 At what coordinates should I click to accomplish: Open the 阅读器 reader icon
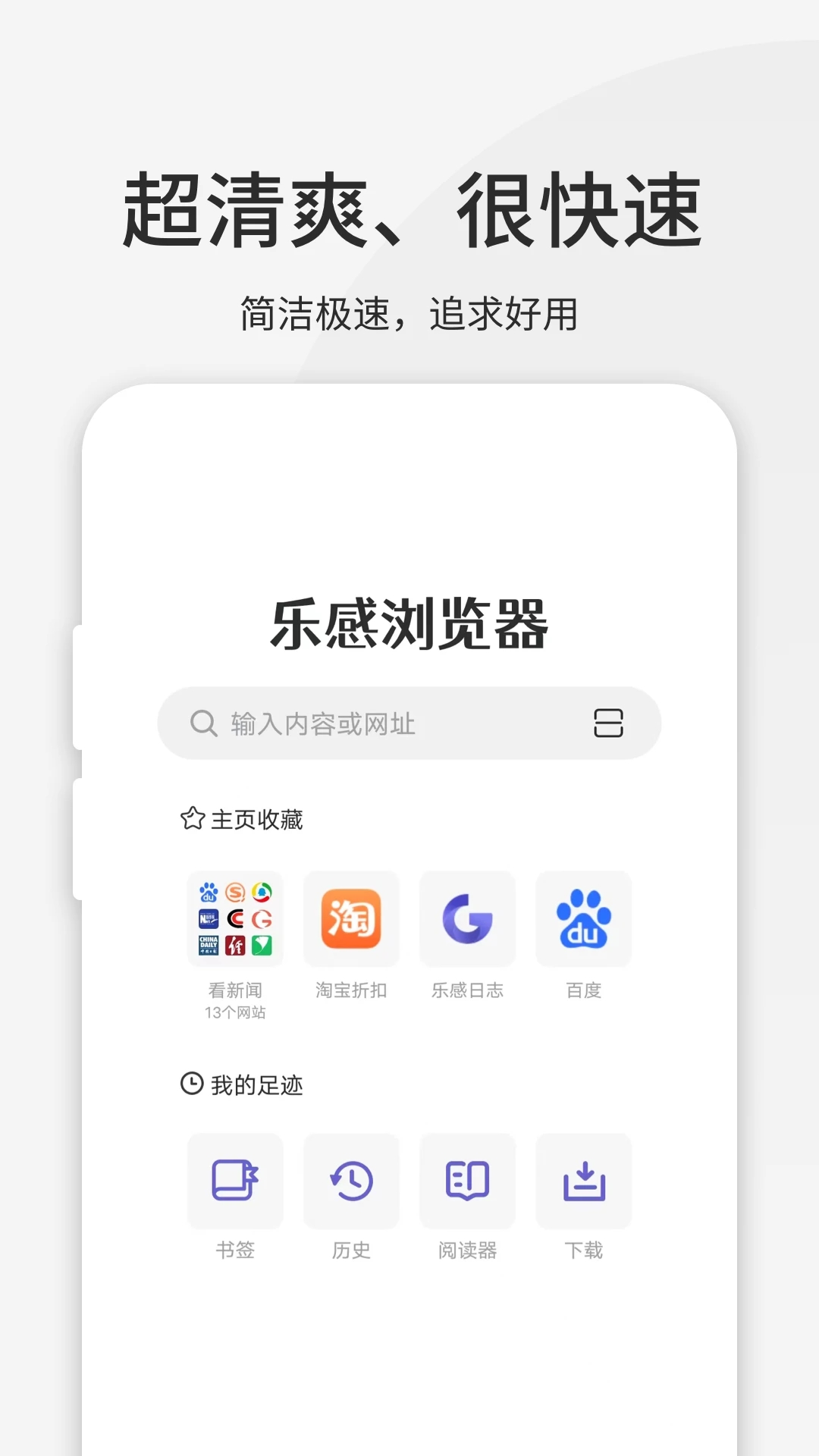[468, 1181]
